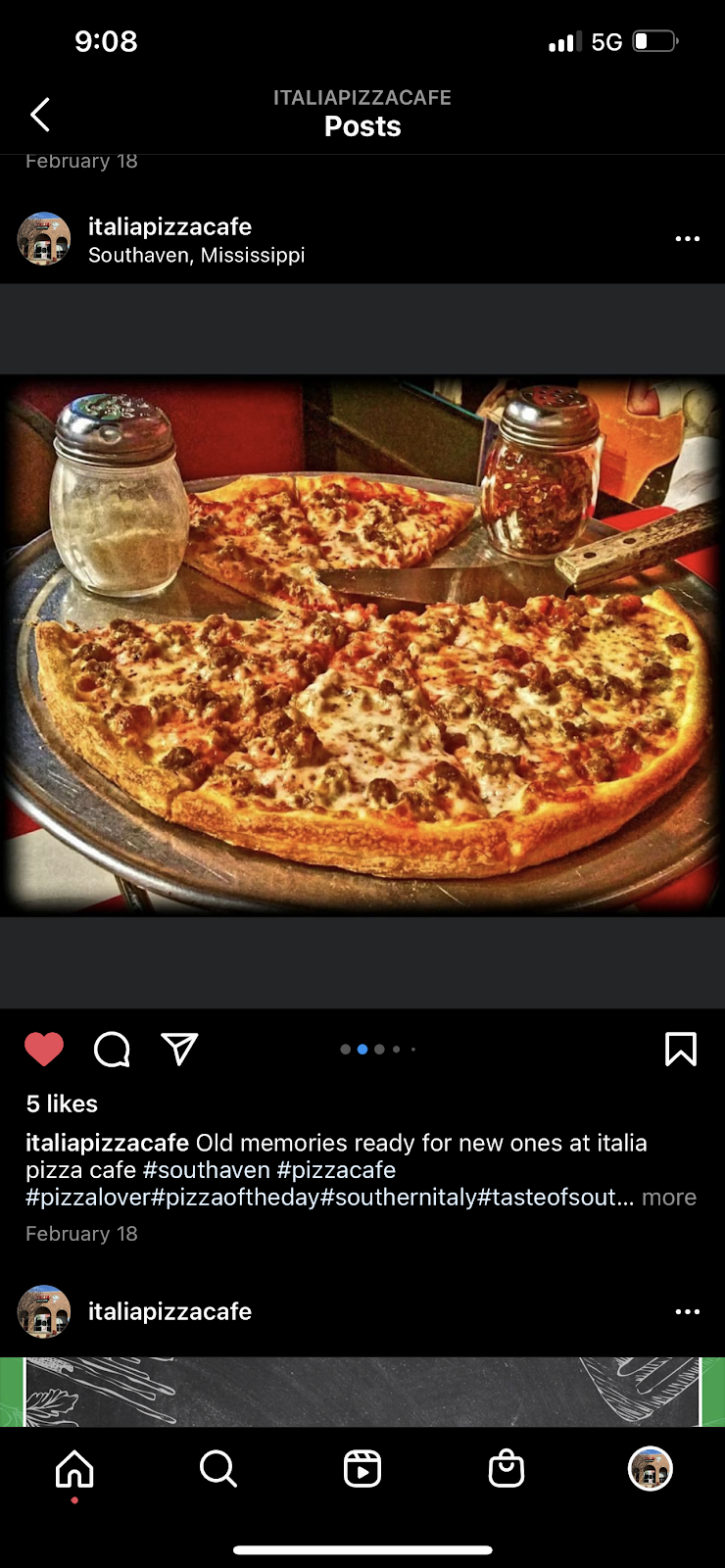
Task: Expand the caption with more
Action: click(x=669, y=1197)
